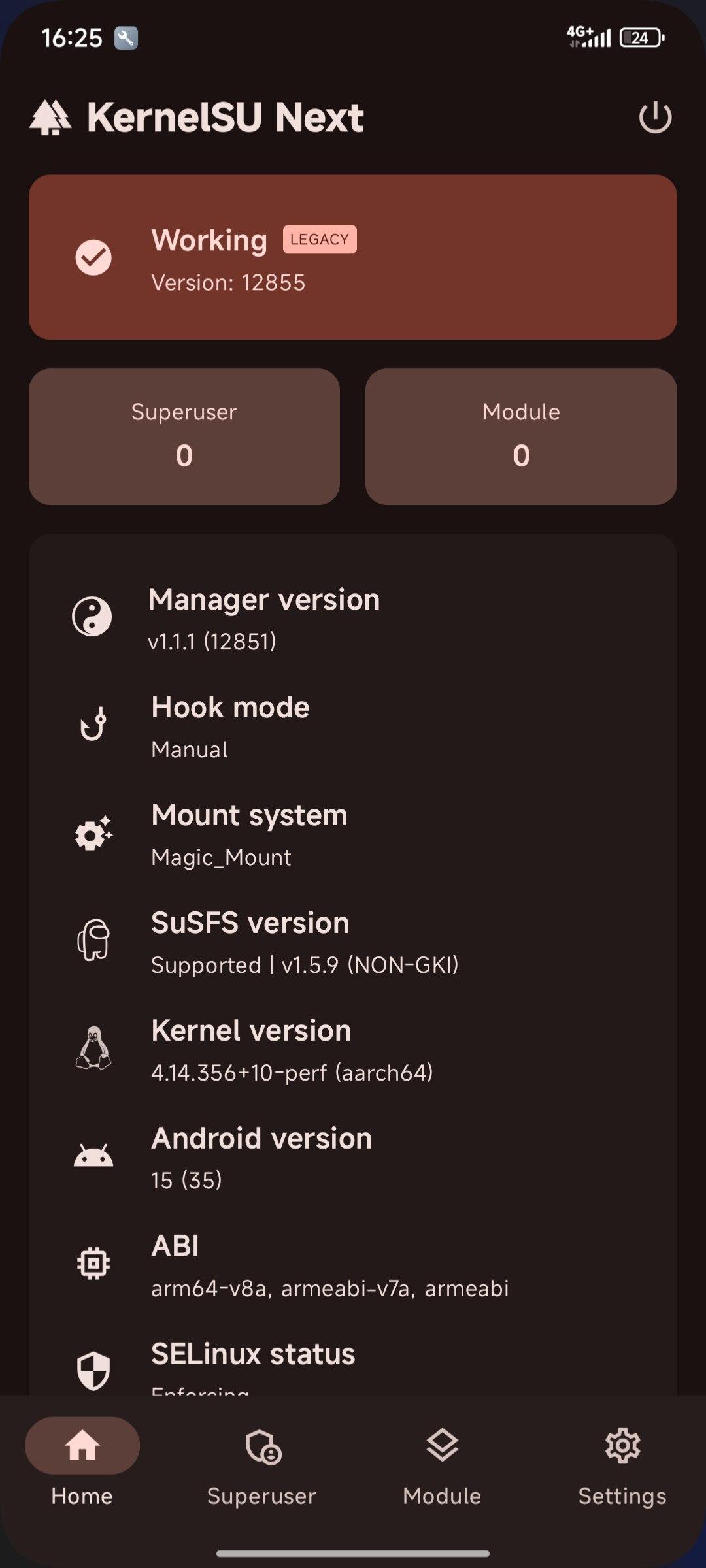Open the Module count card
706x1568 pixels.
(521, 436)
